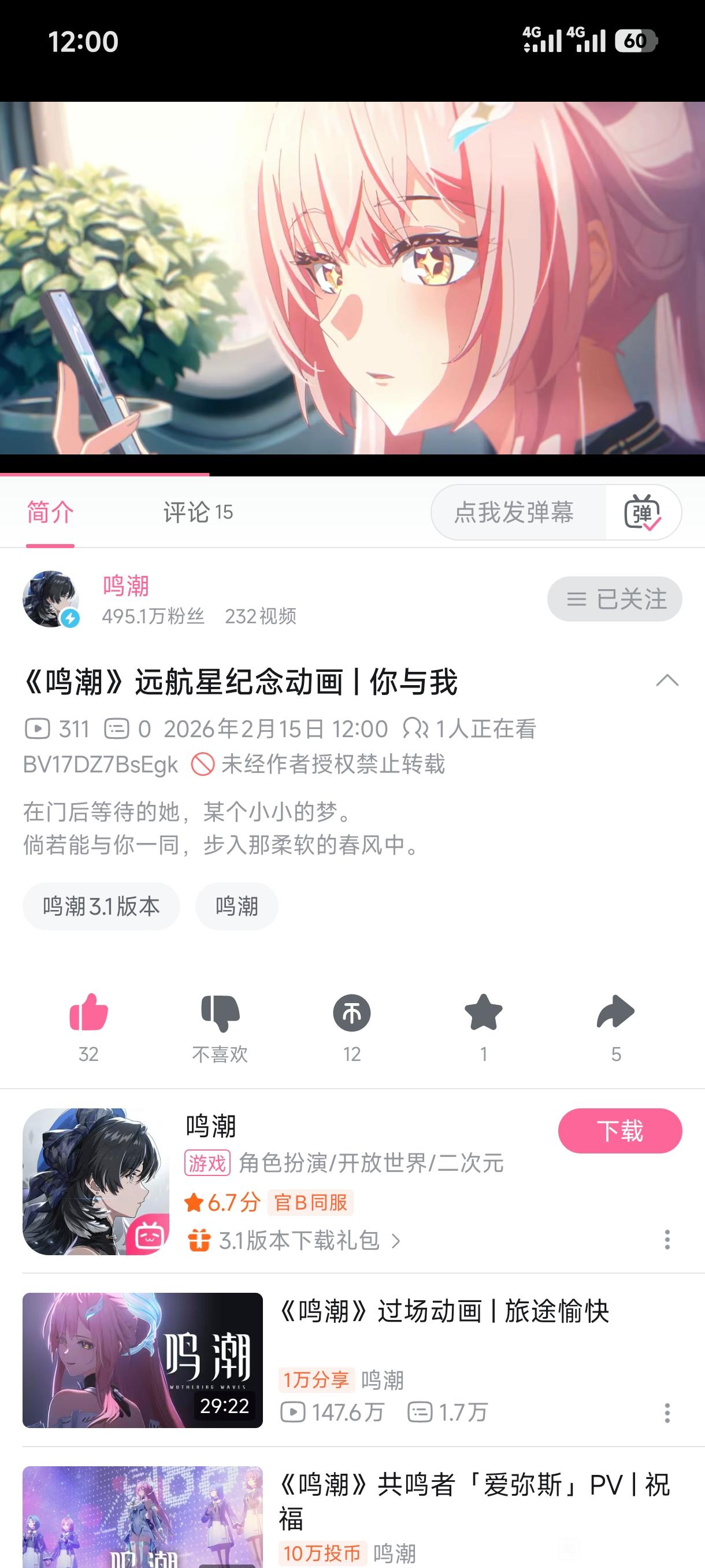This screenshot has height=1568, width=705.
Task: Give coins to this video
Action: click(351, 1013)
